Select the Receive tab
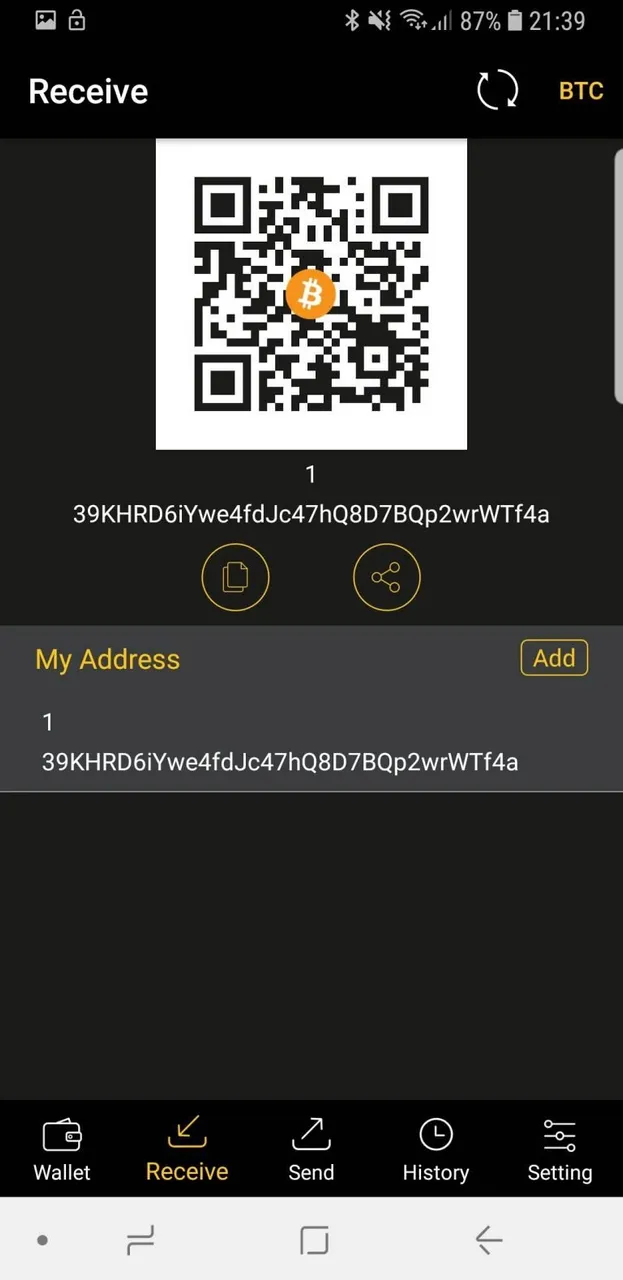This screenshot has width=623, height=1280. (x=187, y=1150)
